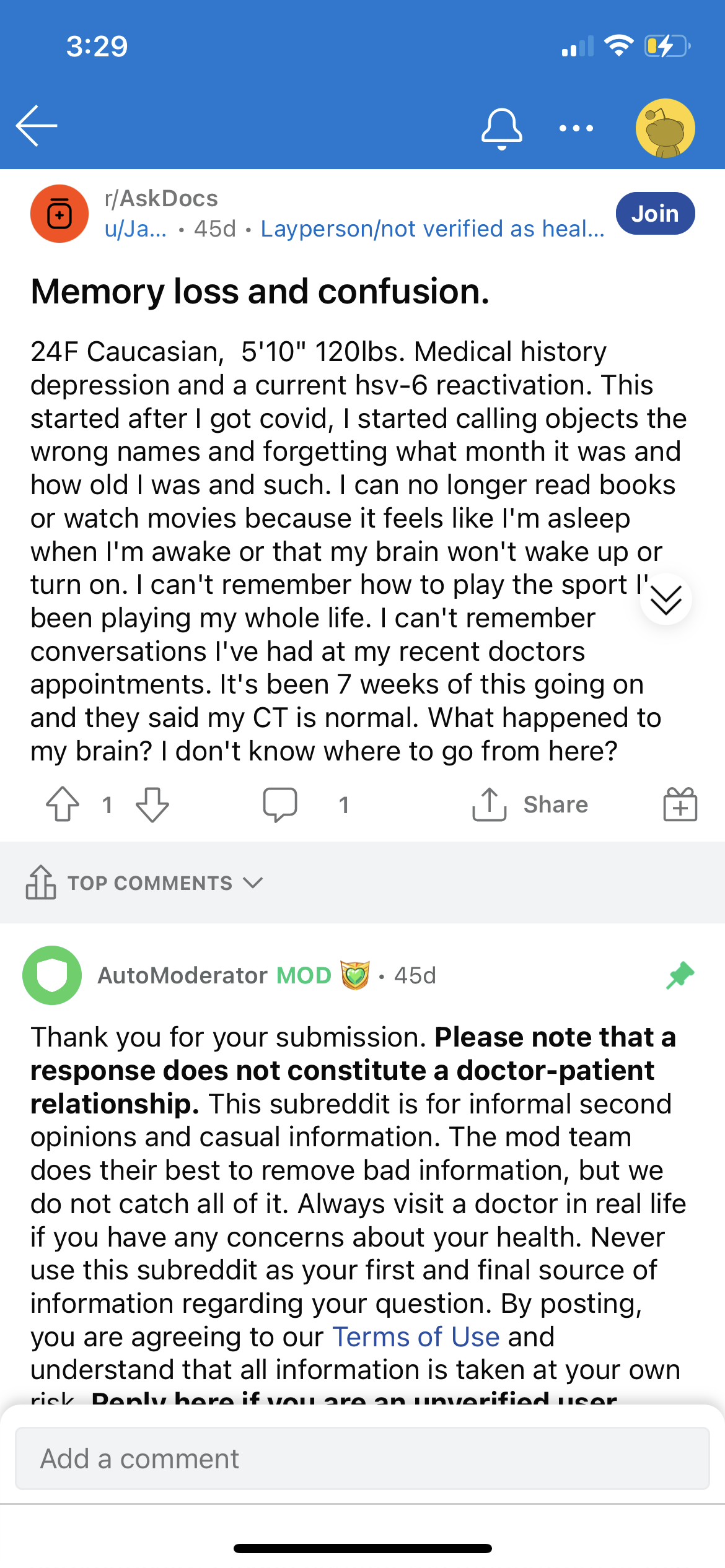
Task: Give an award to the post
Action: [680, 804]
